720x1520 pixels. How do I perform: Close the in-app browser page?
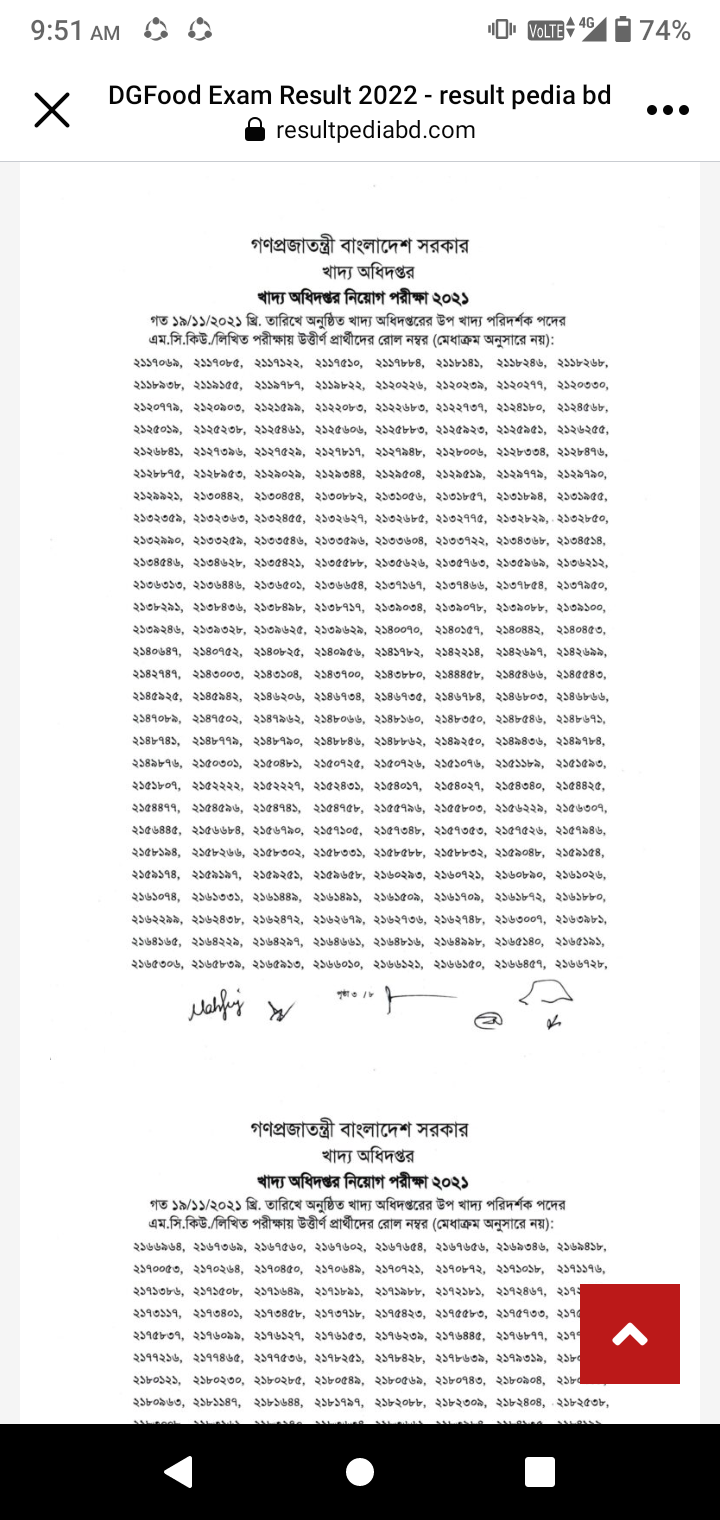tap(52, 110)
